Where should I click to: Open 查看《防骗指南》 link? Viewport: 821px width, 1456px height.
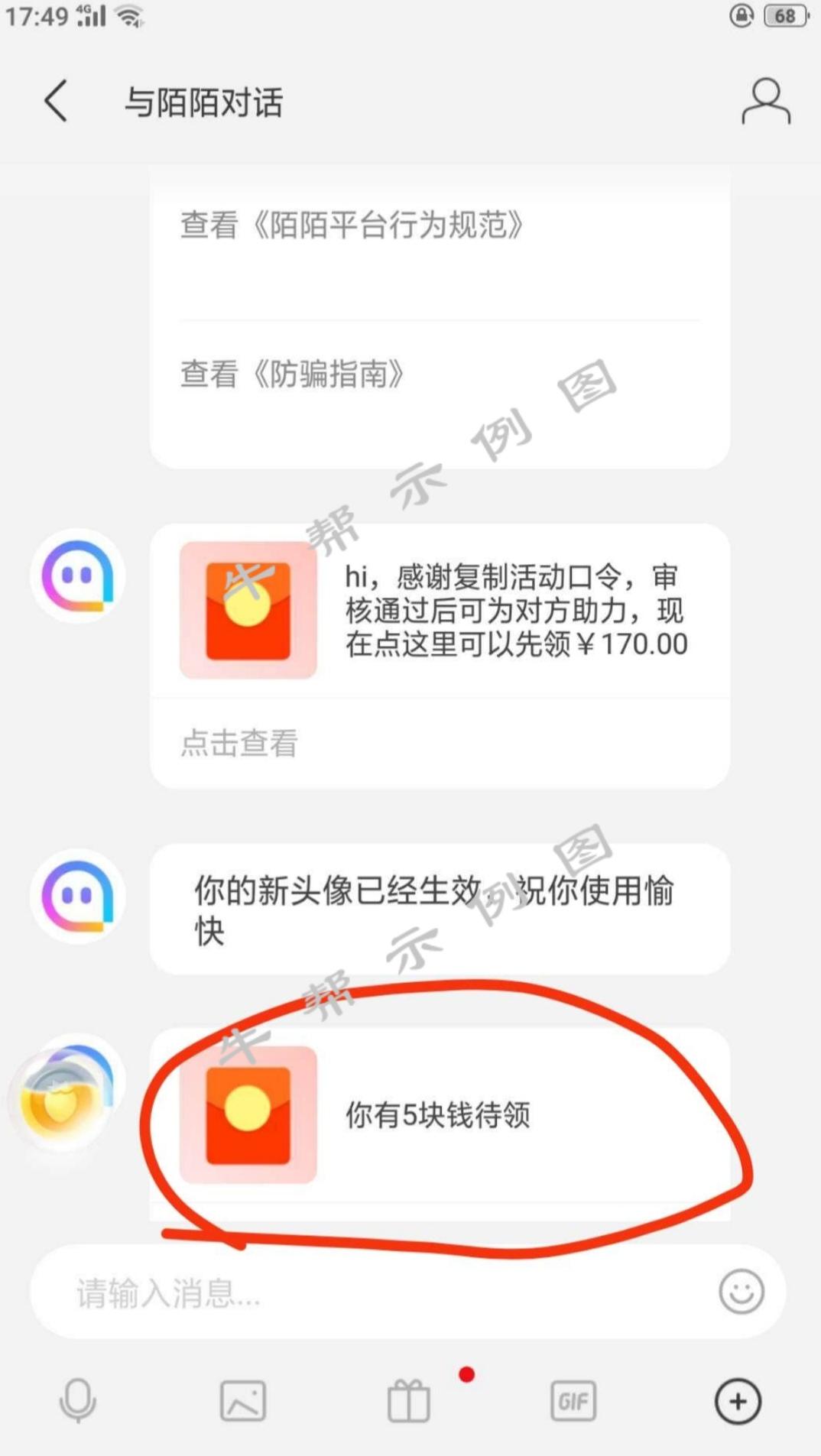(x=294, y=375)
